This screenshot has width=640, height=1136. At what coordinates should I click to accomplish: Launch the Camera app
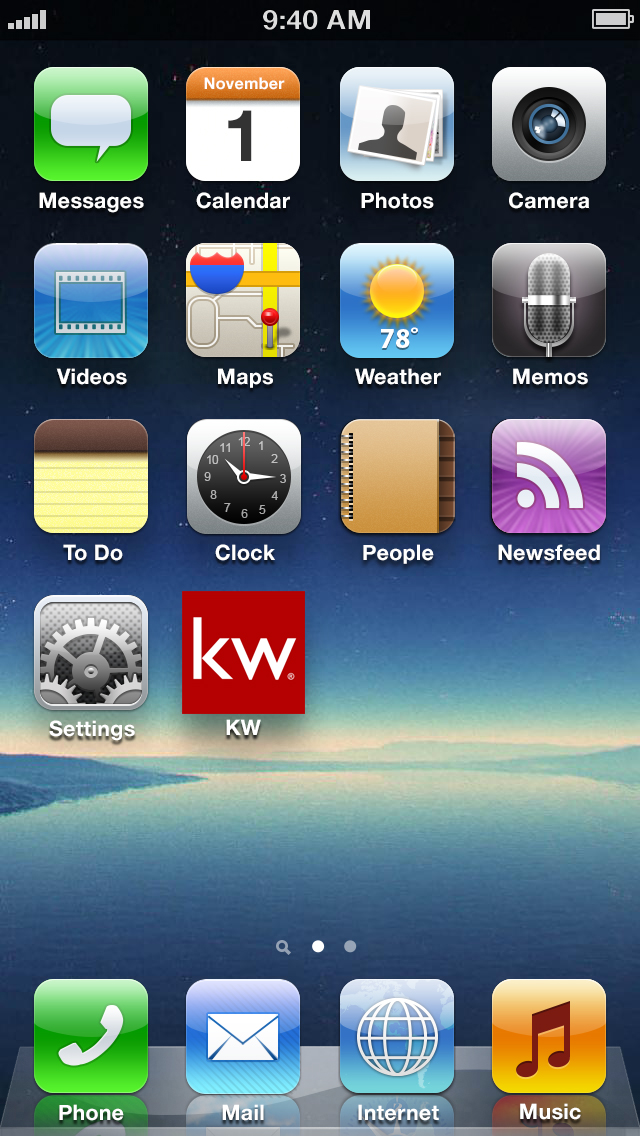click(549, 124)
